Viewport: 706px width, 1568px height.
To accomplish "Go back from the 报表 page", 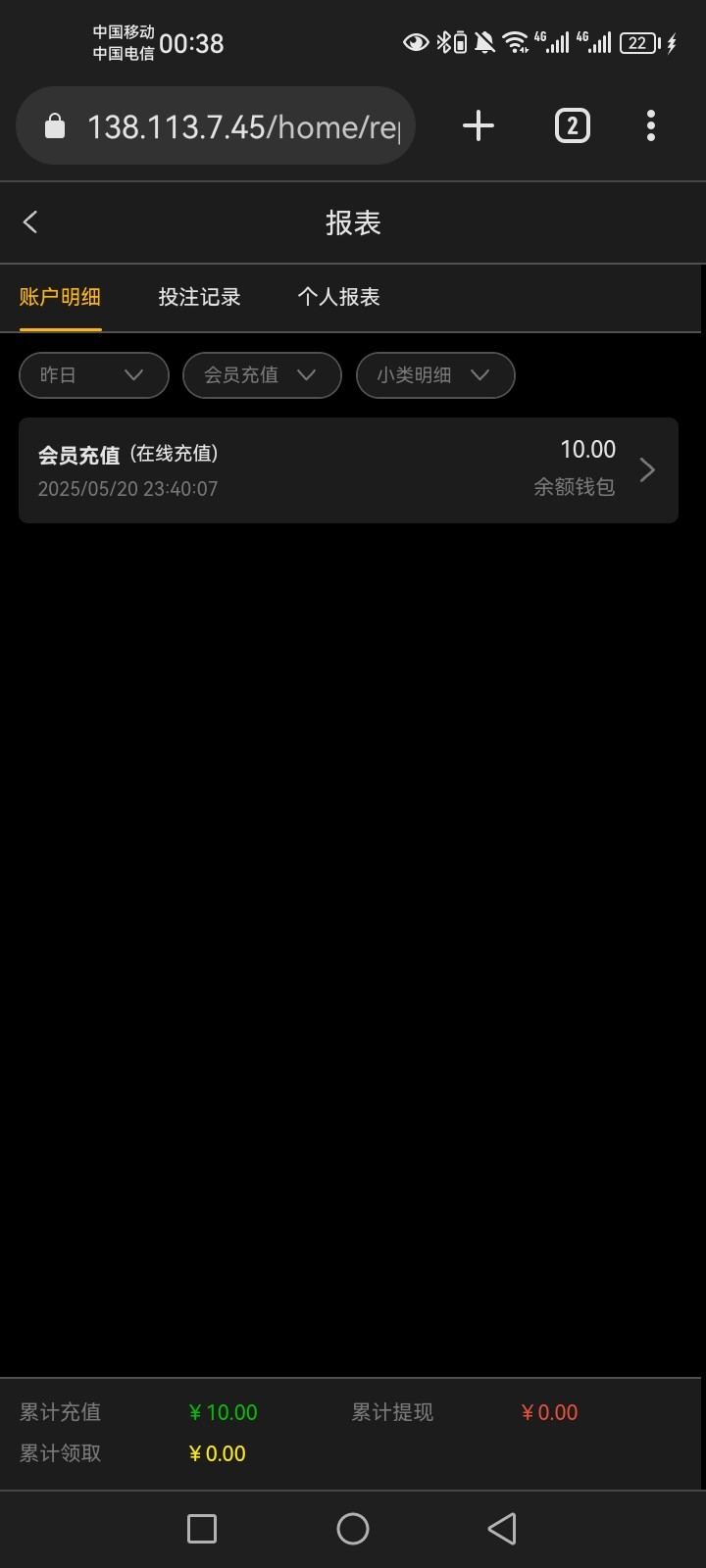I will 30,222.
